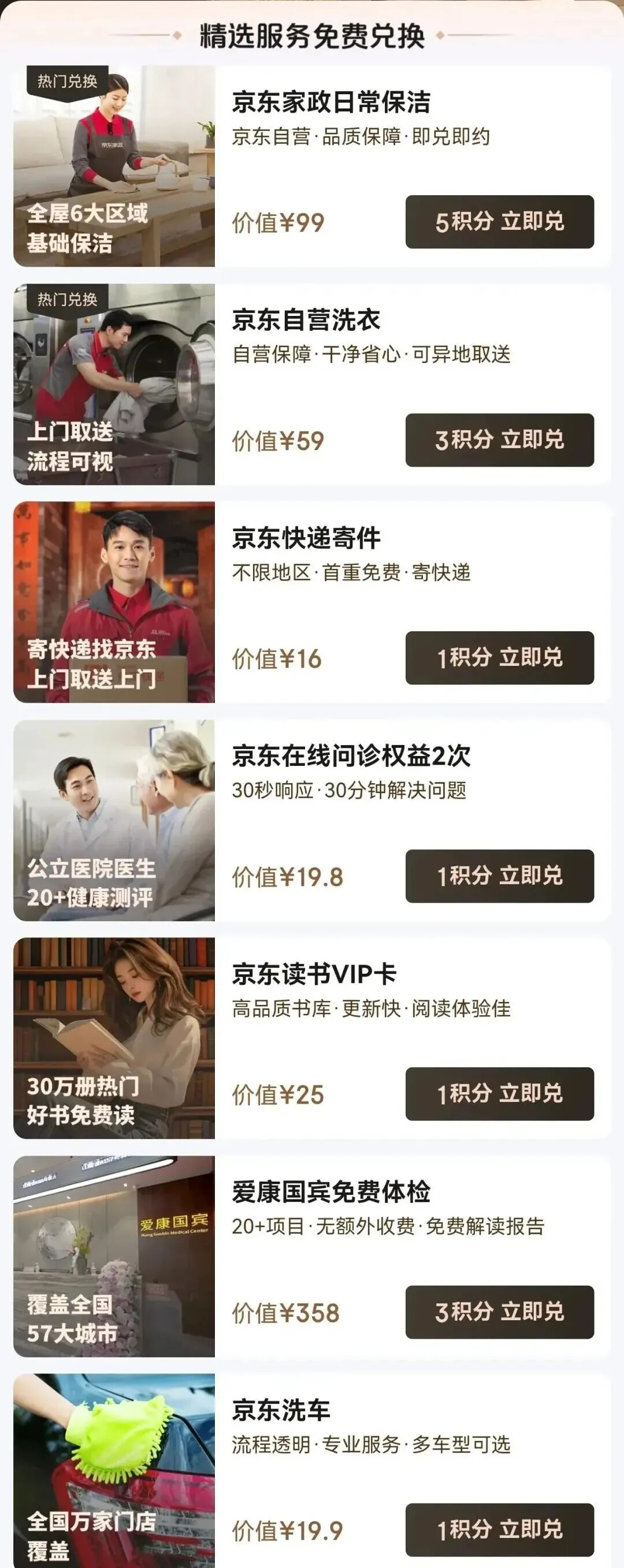Exchange 1 point for 京东读书VIP卡

pos(499,1093)
